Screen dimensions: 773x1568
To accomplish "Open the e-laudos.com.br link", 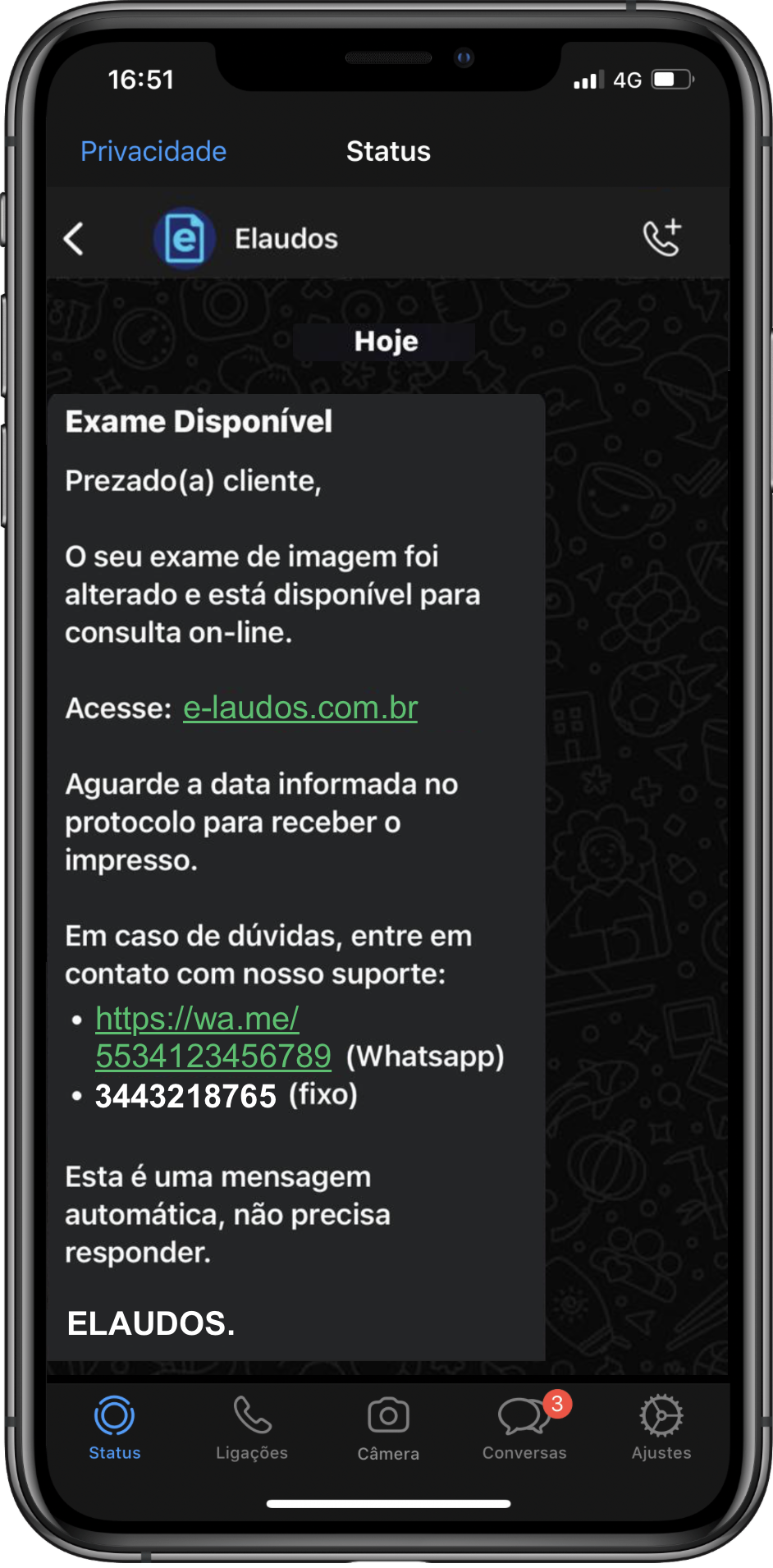I will pyautogui.click(x=300, y=708).
